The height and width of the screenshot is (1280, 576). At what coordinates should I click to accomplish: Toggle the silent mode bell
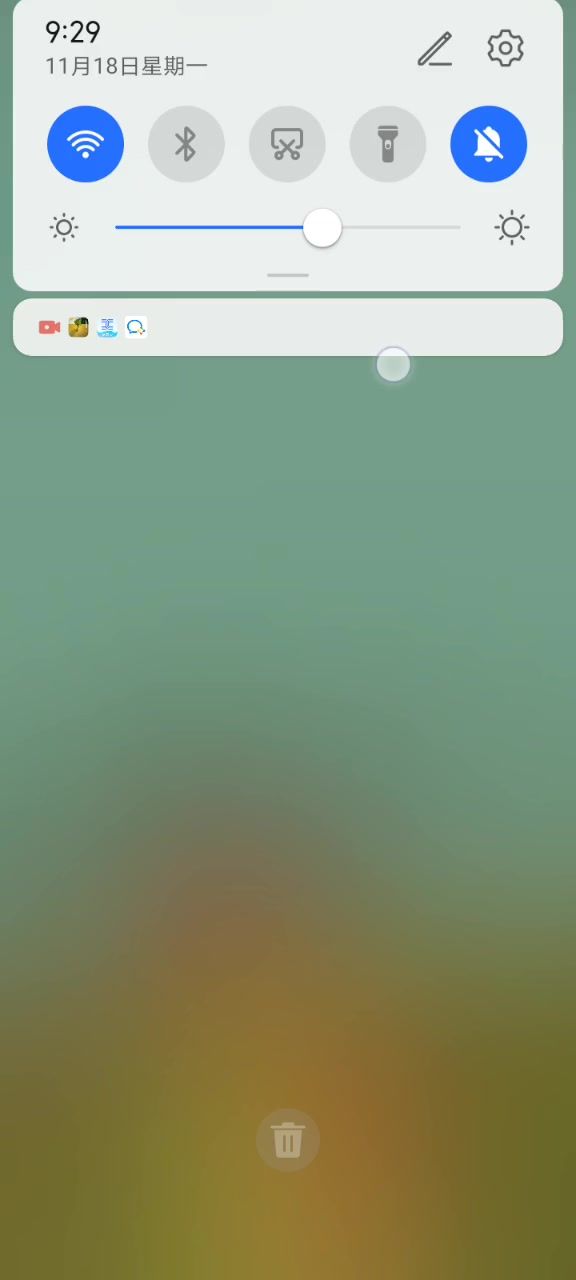[489, 144]
